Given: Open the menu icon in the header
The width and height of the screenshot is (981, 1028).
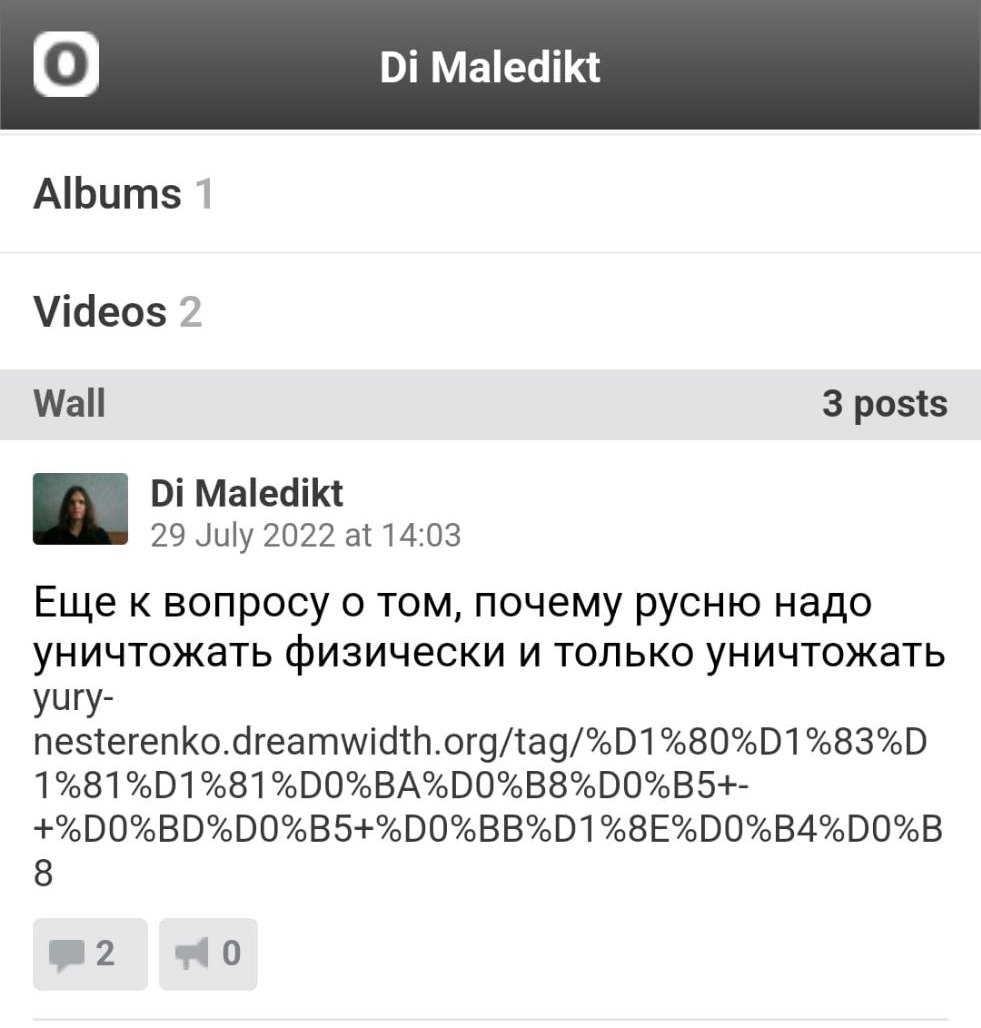Looking at the screenshot, I should pos(66,65).
